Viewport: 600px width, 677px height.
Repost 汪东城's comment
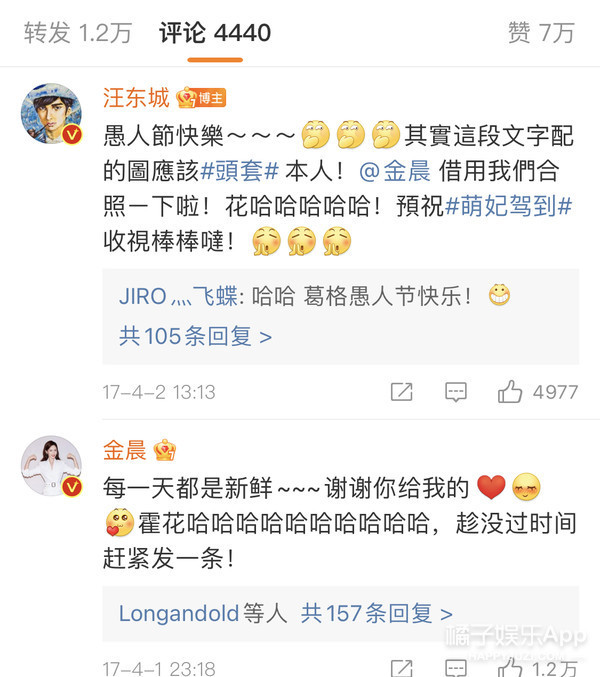coord(401,392)
